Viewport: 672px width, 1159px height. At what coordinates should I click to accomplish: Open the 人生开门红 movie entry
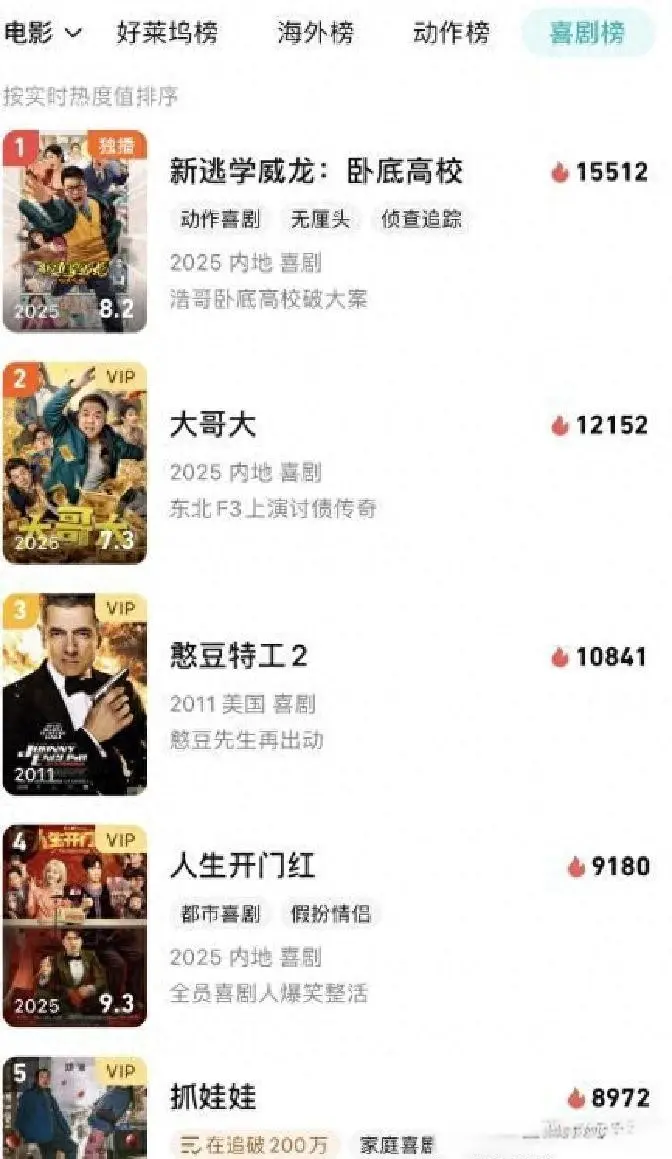coord(243,866)
